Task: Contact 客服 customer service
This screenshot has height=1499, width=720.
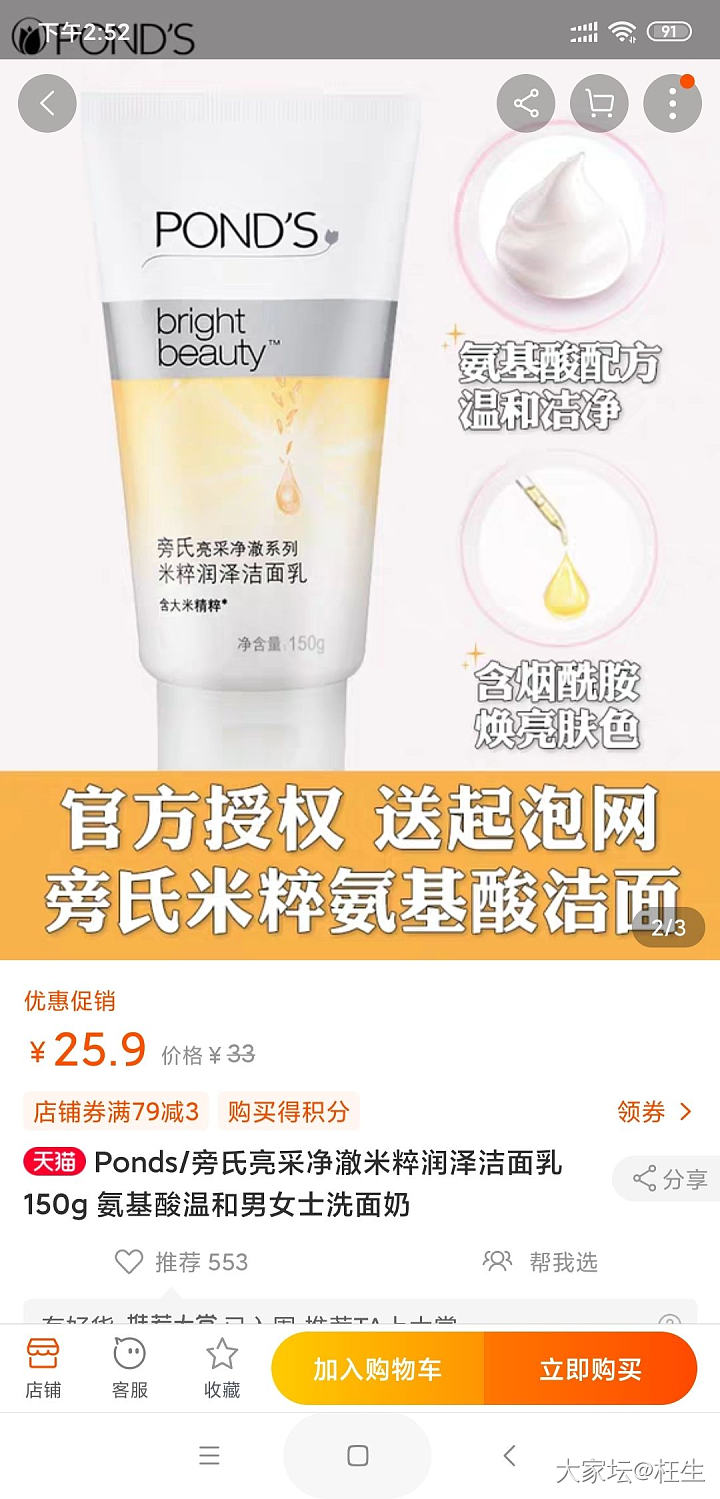Action: [130, 1369]
